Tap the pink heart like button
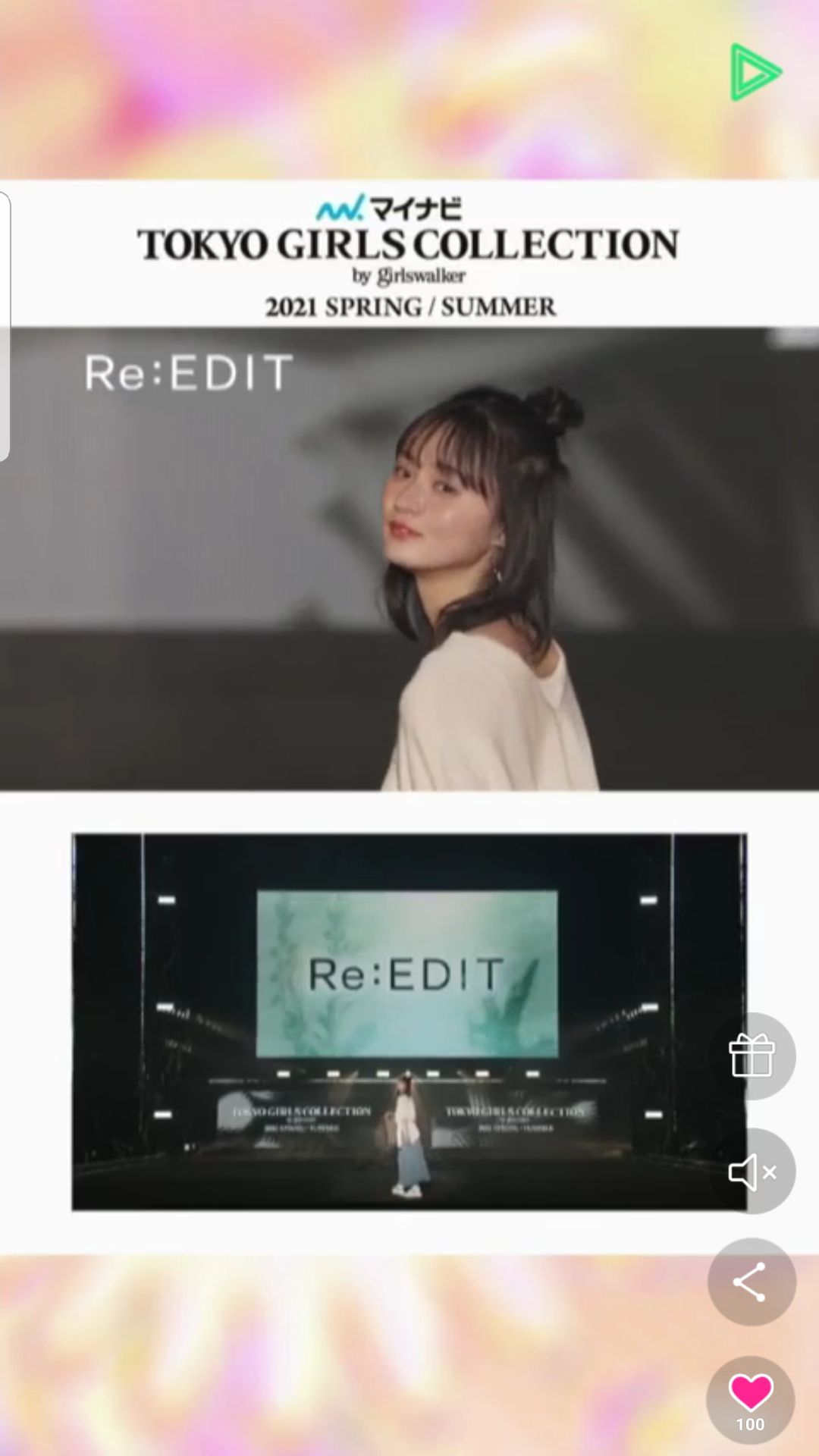The width and height of the screenshot is (819, 1456). (x=751, y=1393)
